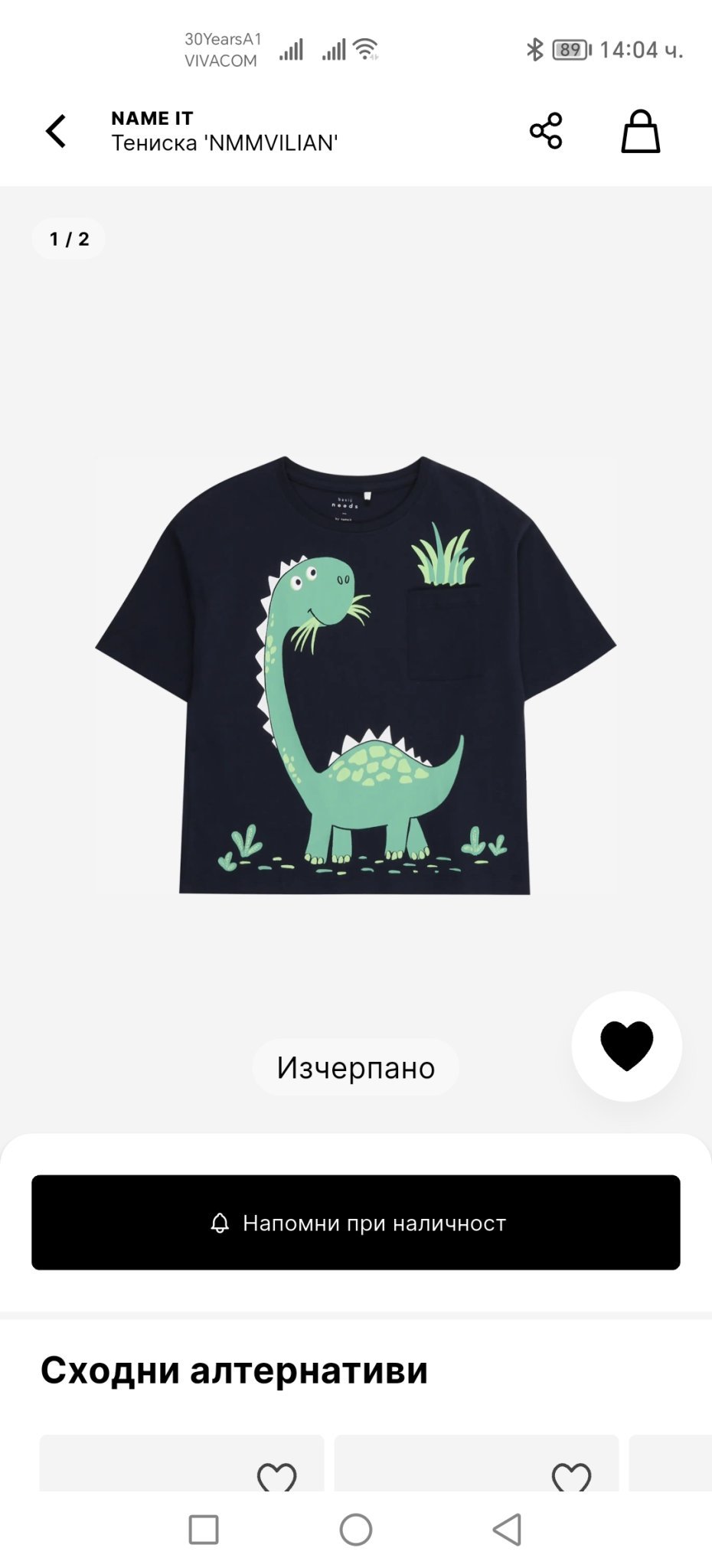Screen dimensions: 712x1568
Task: Tap 'Напомни при наличност' button
Action: [x=355, y=1223]
